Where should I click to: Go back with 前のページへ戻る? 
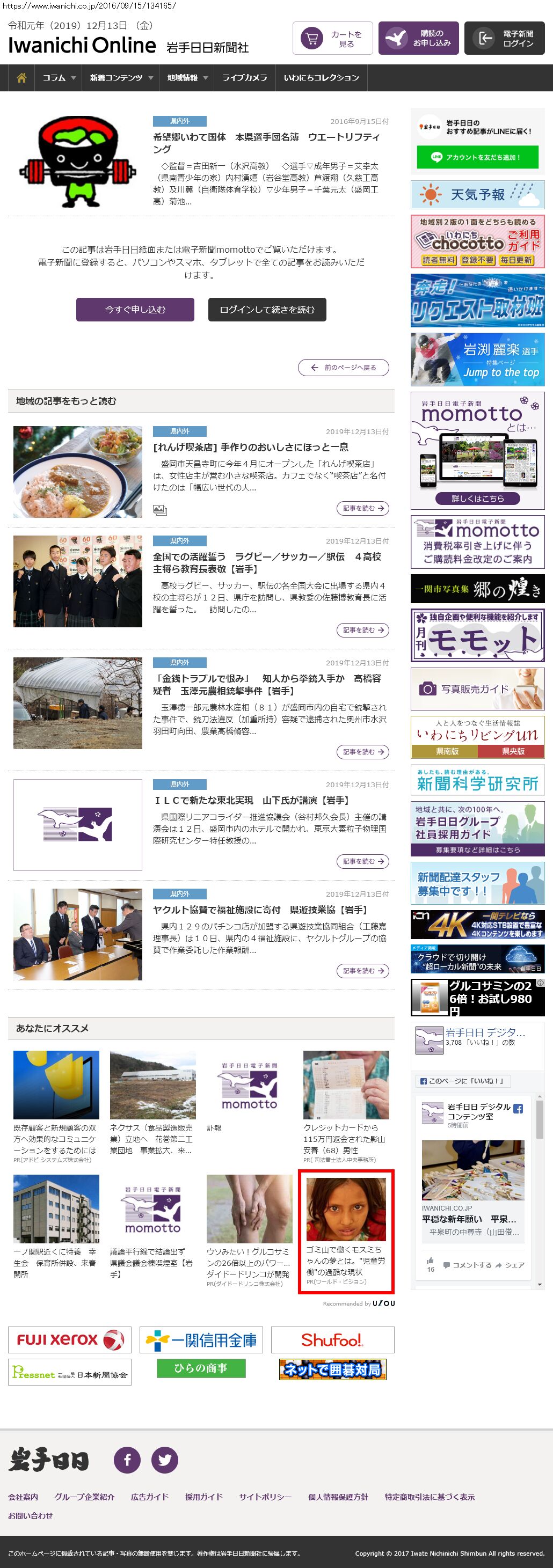point(344,368)
